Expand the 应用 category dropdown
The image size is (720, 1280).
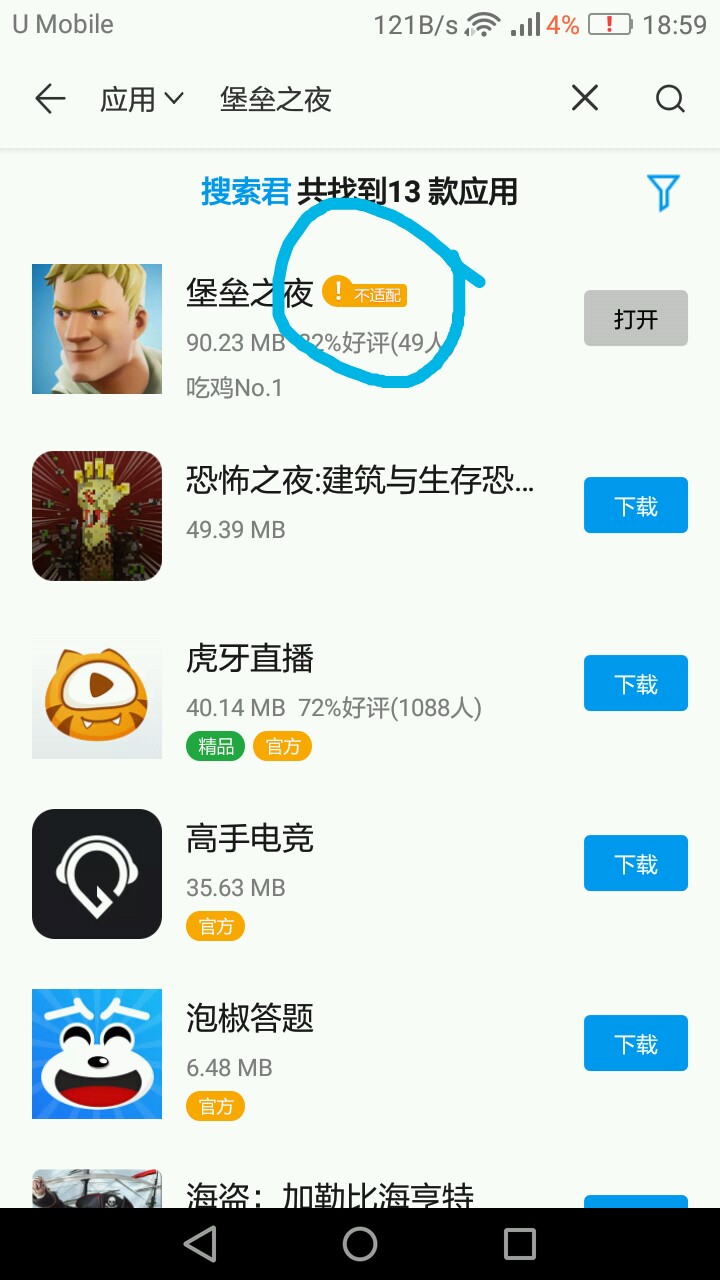pos(141,99)
